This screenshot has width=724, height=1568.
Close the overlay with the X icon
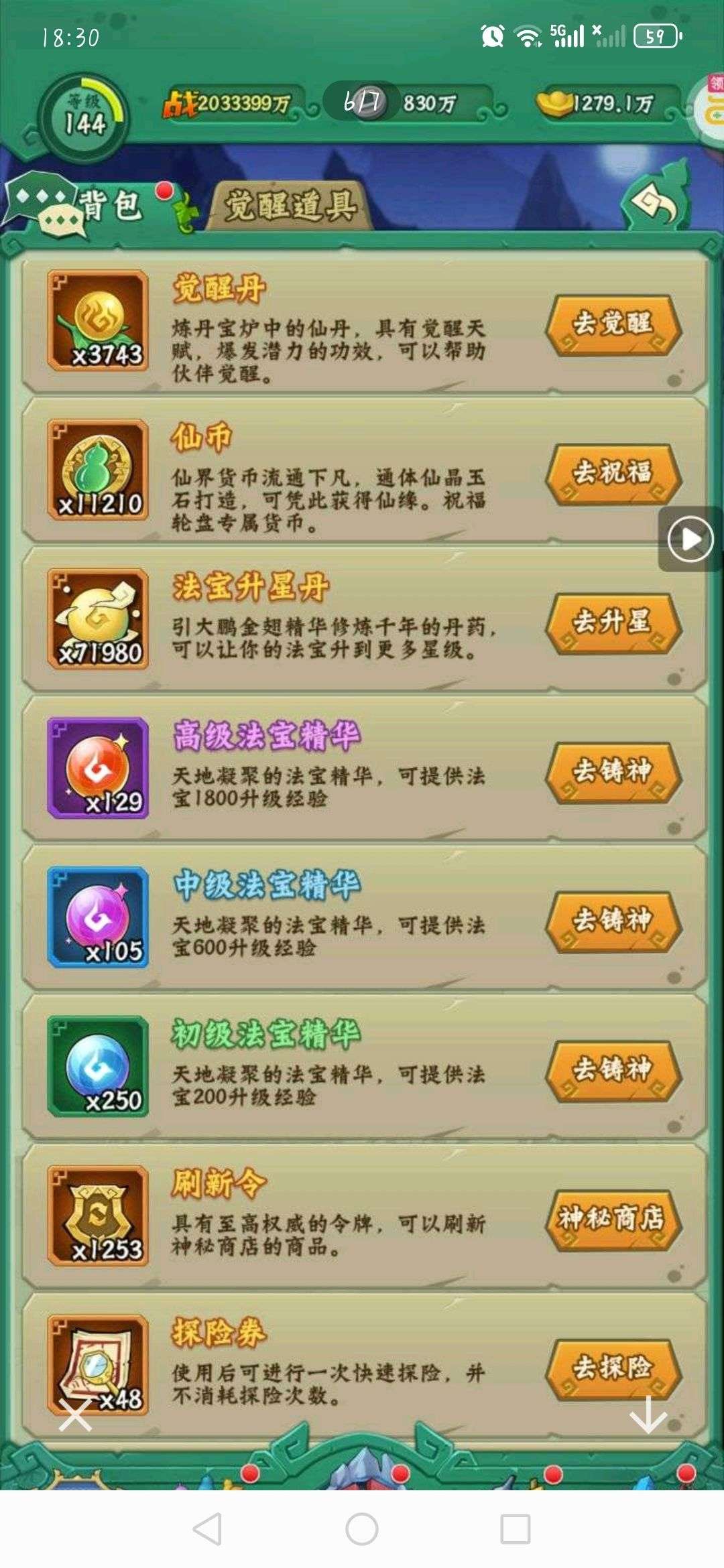75,1415
